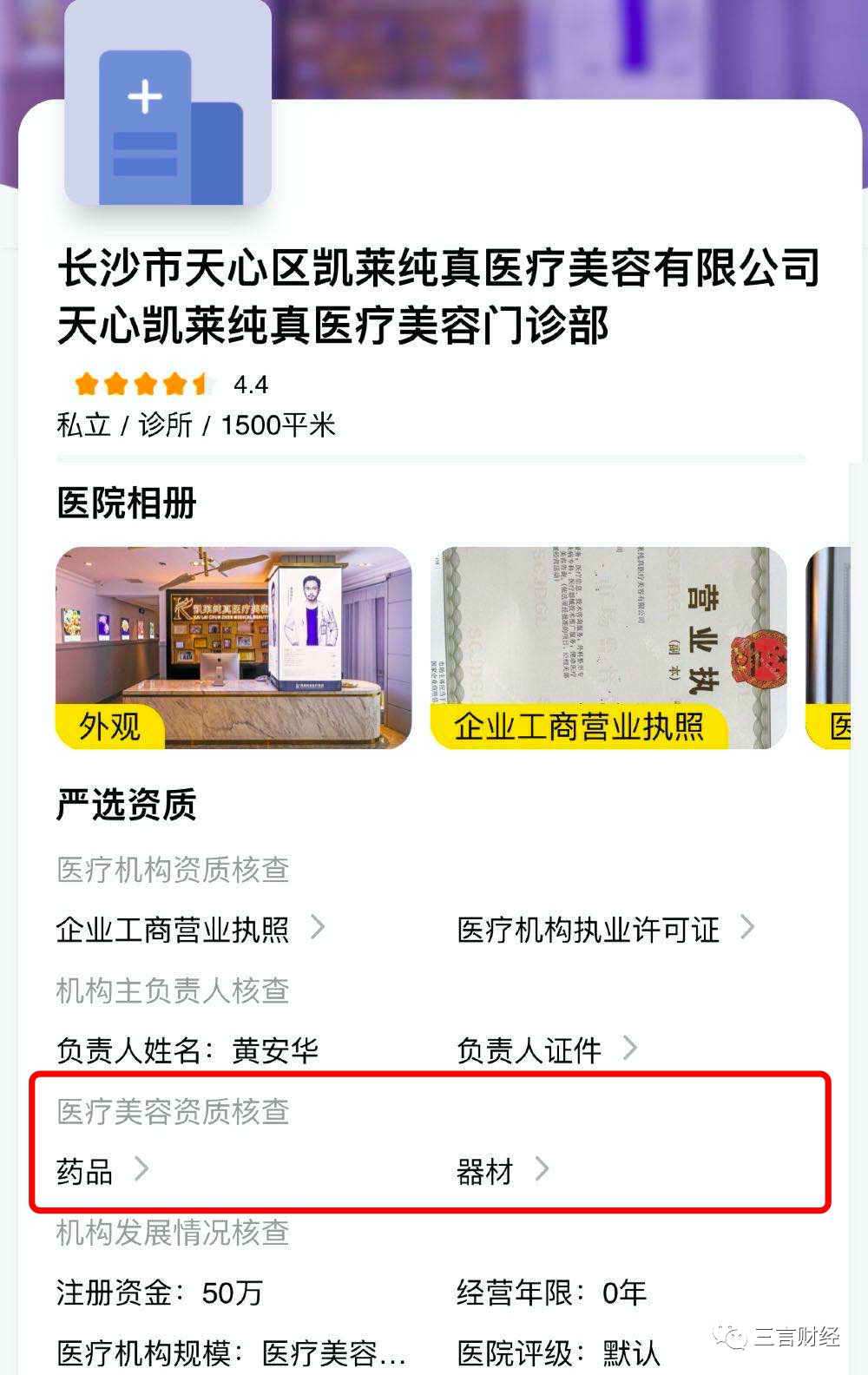Viewport: 868px width, 1375px height.
Task: Open 器材 qualification check
Action: [503, 1171]
